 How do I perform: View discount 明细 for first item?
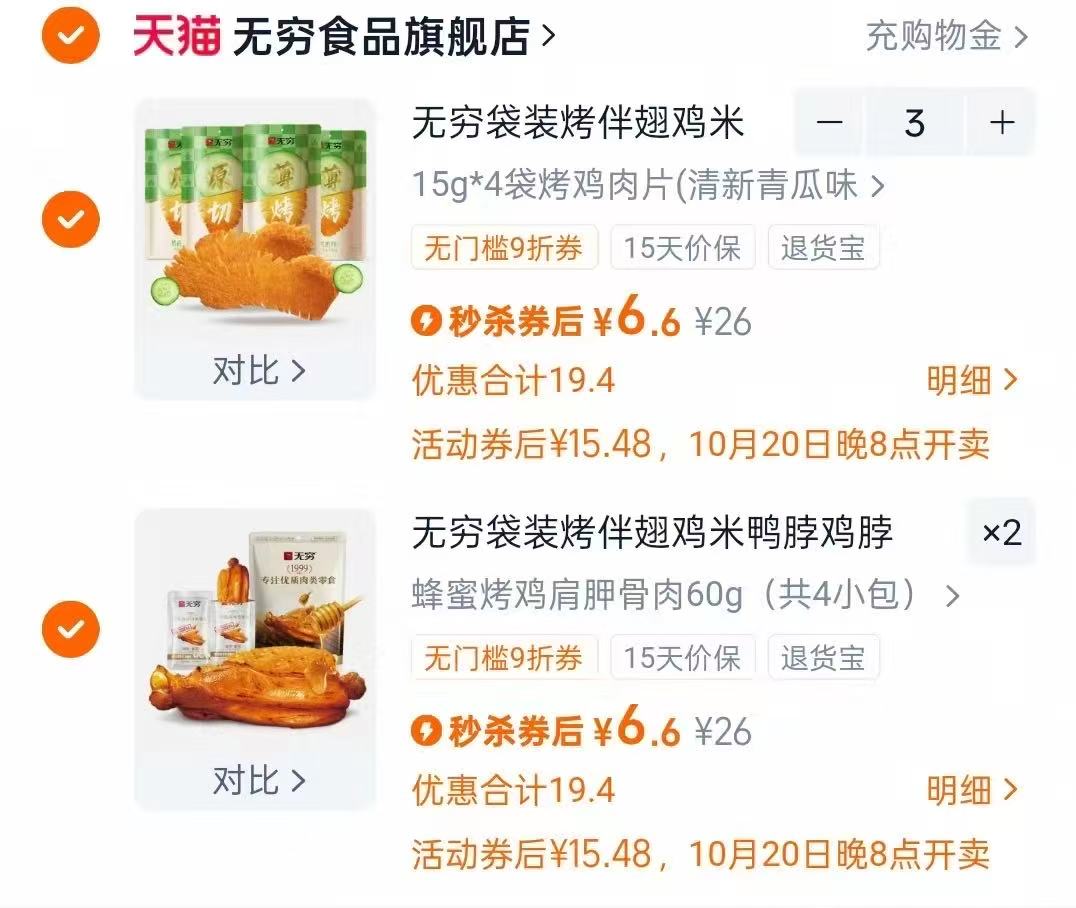click(971, 380)
